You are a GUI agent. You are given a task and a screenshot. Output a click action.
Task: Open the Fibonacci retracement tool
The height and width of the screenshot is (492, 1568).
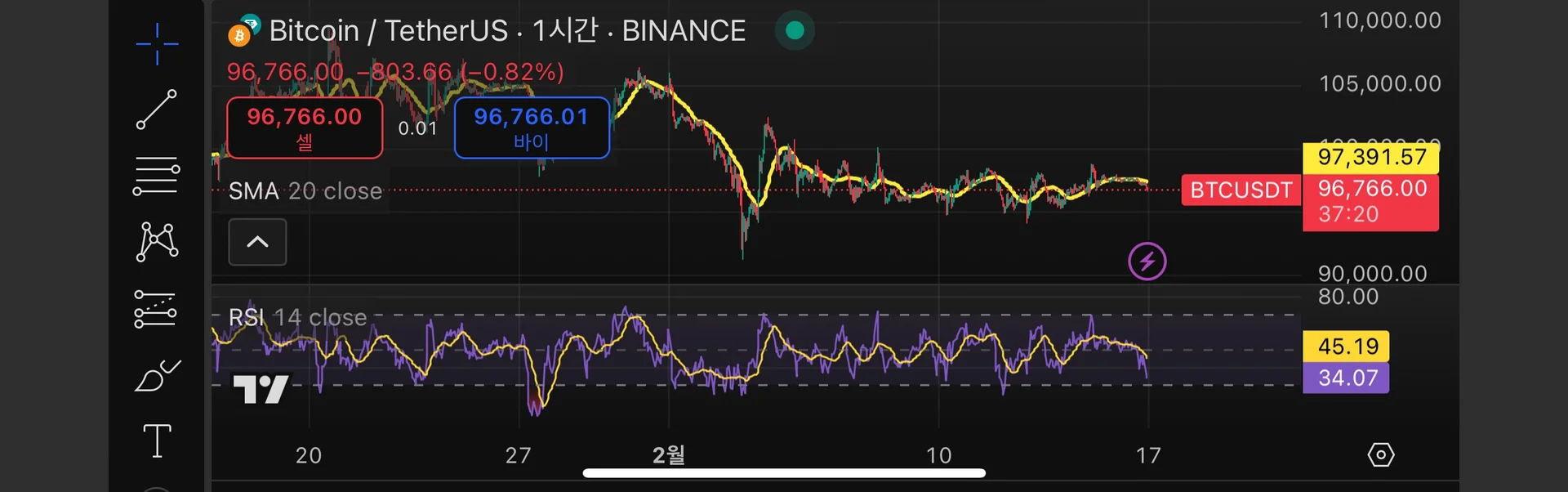point(156,176)
